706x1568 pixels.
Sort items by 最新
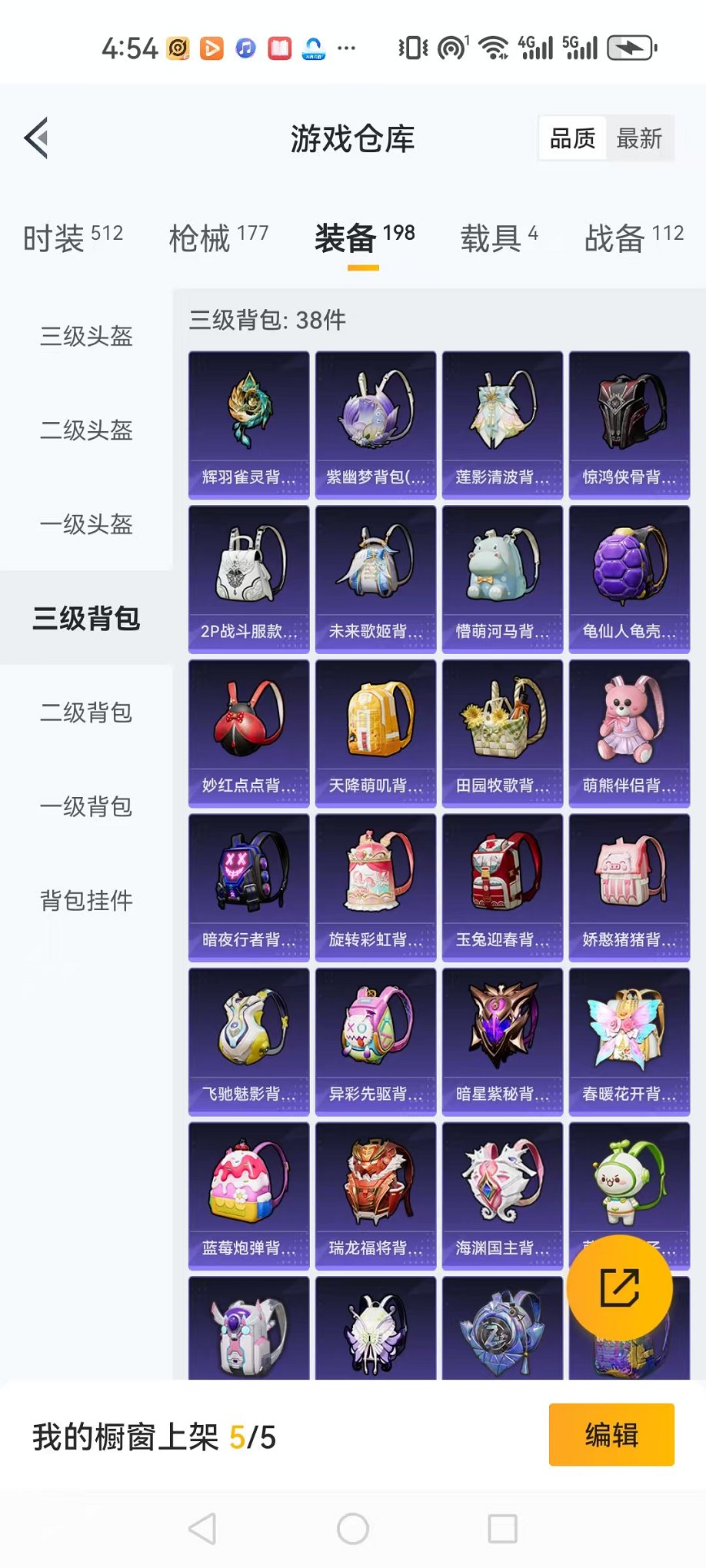[x=638, y=138]
